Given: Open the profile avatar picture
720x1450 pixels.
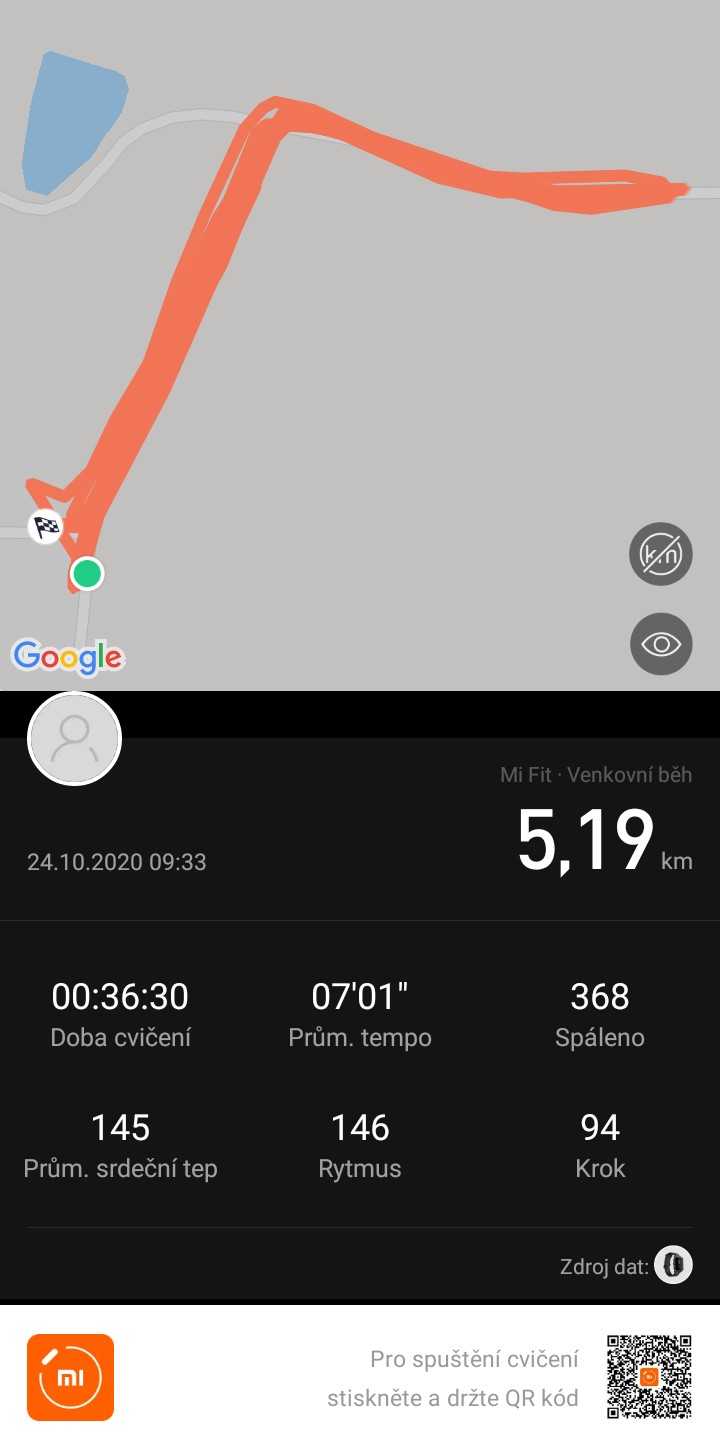Looking at the screenshot, I should 75,739.
